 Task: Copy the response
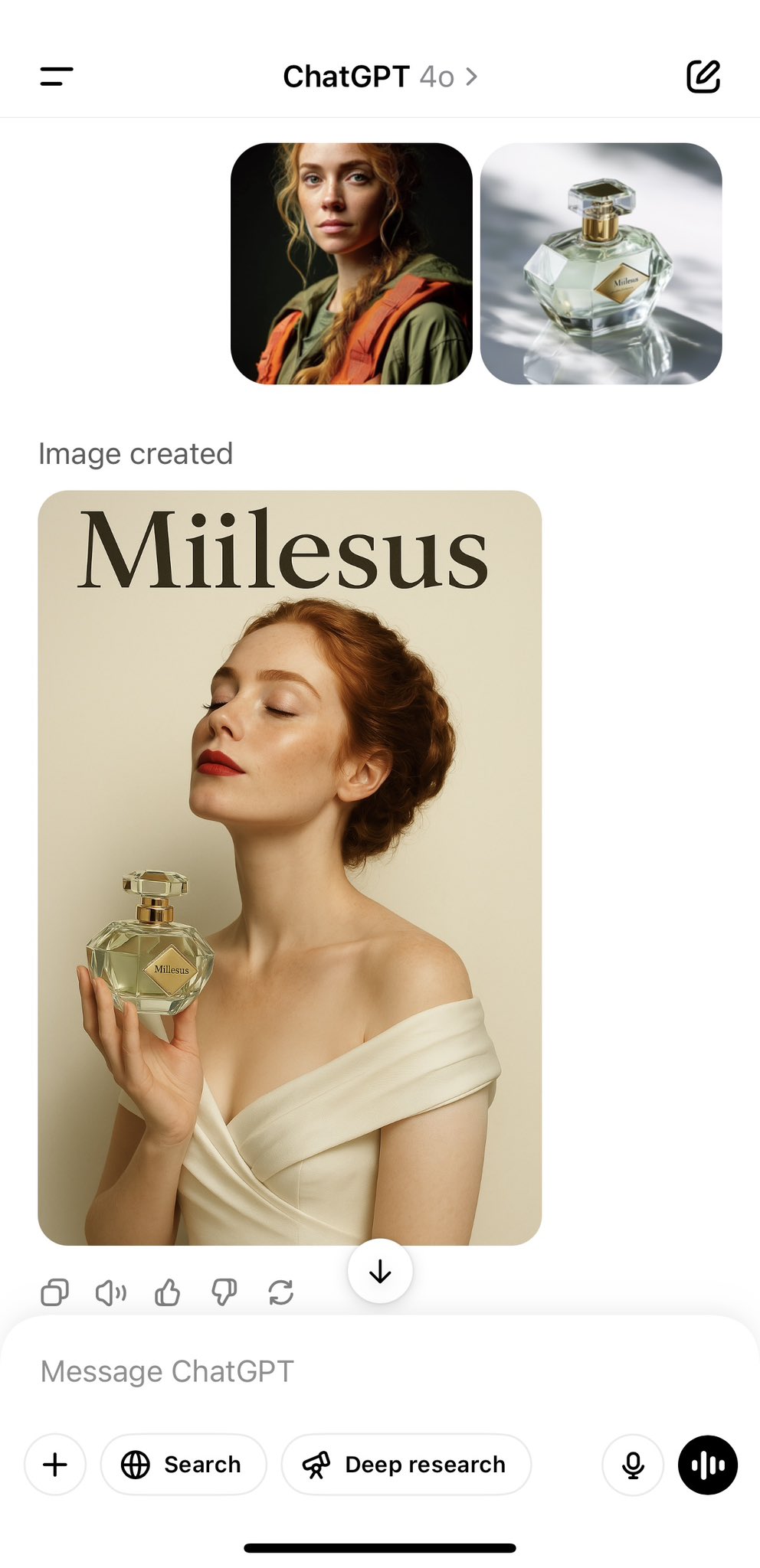(54, 1292)
